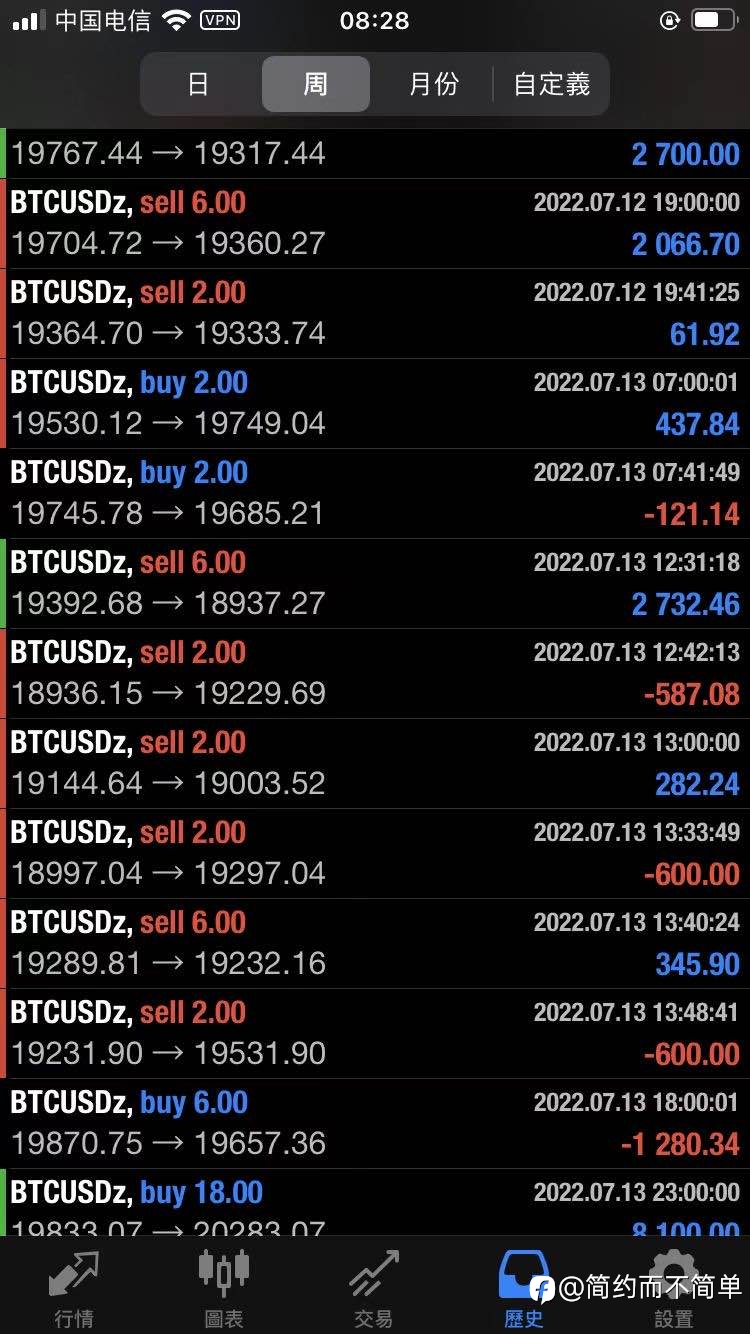Open the sell 2.00 trade at 2022.07.13 13:33:49
750x1334 pixels.
(x=375, y=854)
